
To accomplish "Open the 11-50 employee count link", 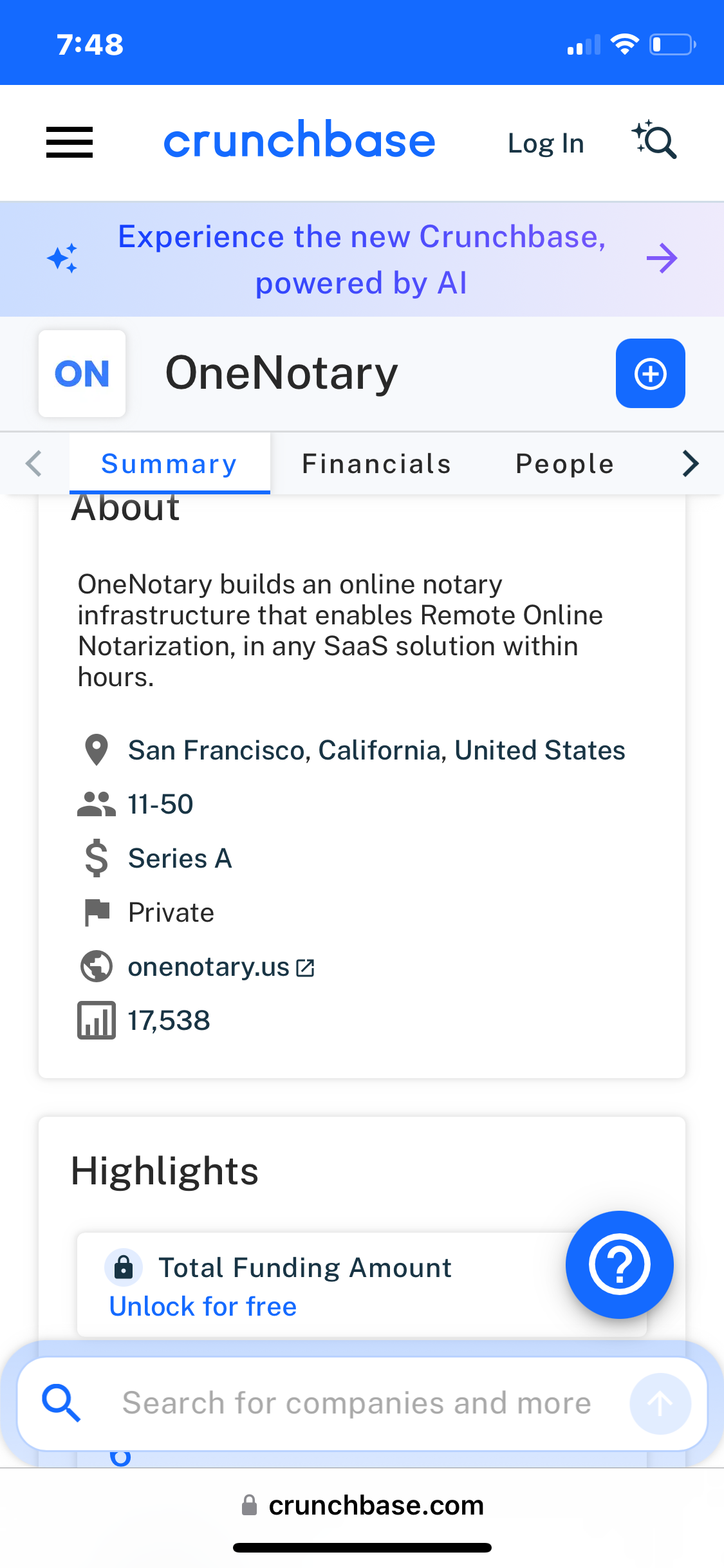I will coord(160,805).
